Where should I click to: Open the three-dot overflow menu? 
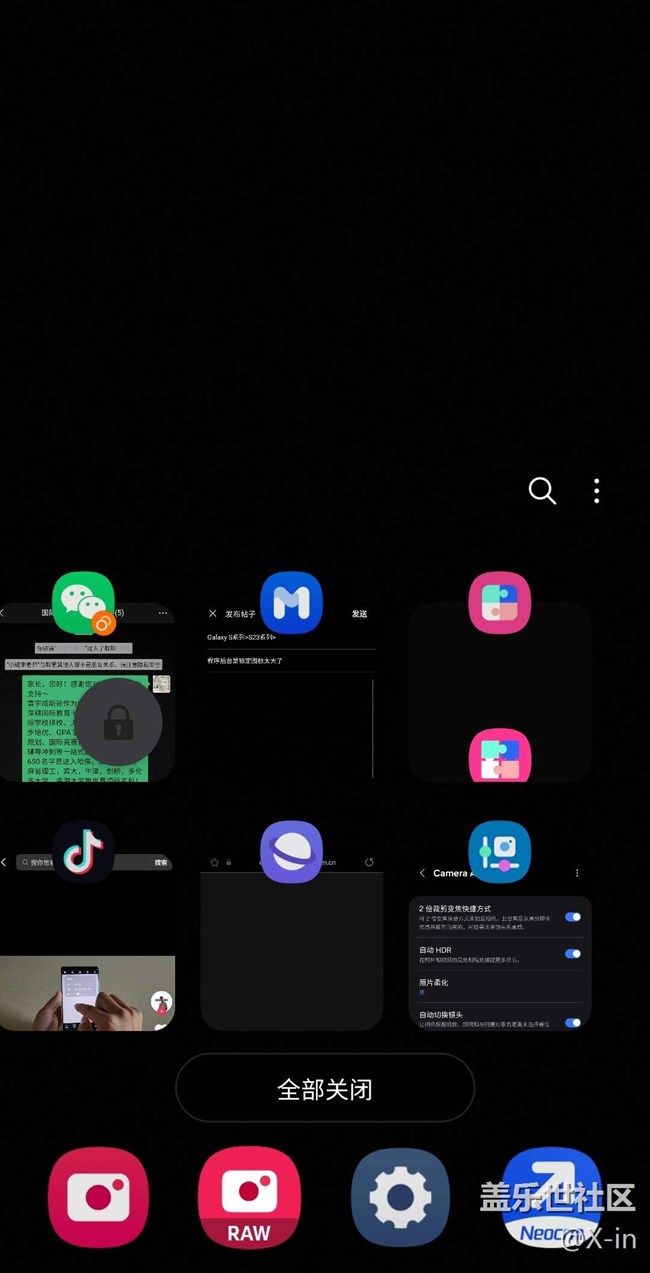coord(597,491)
